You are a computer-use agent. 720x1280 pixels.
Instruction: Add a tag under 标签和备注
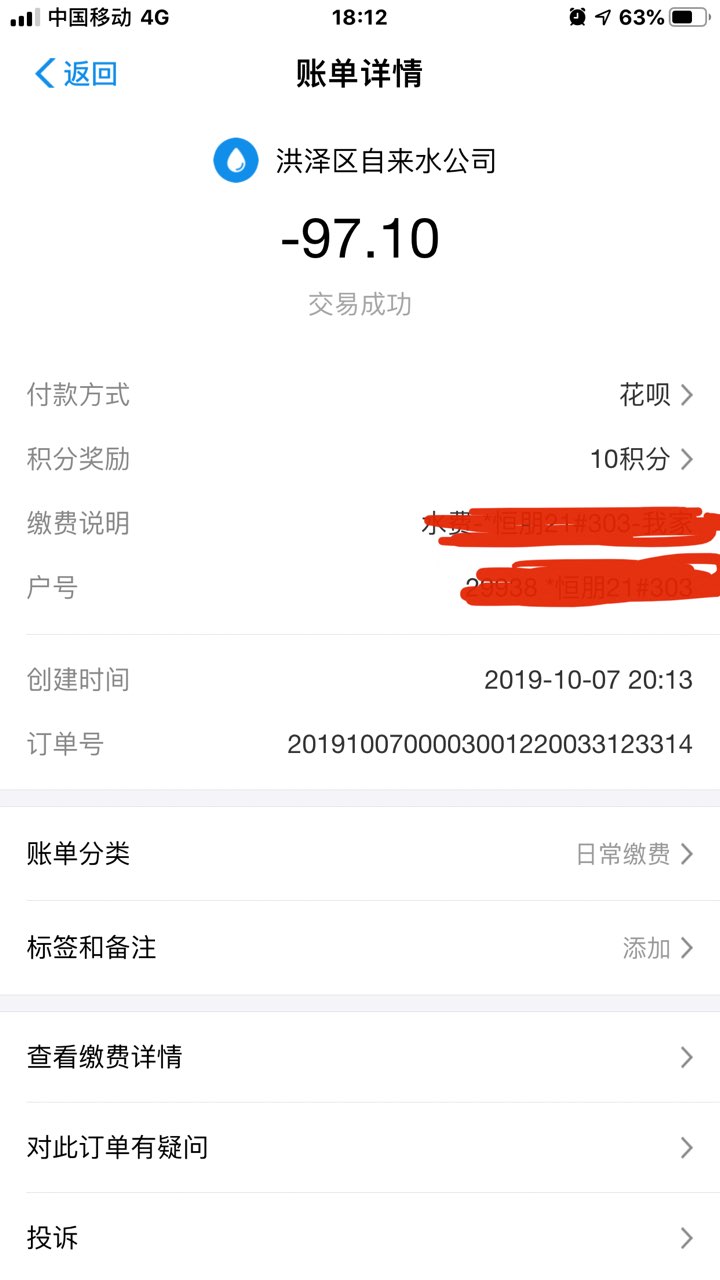click(360, 948)
